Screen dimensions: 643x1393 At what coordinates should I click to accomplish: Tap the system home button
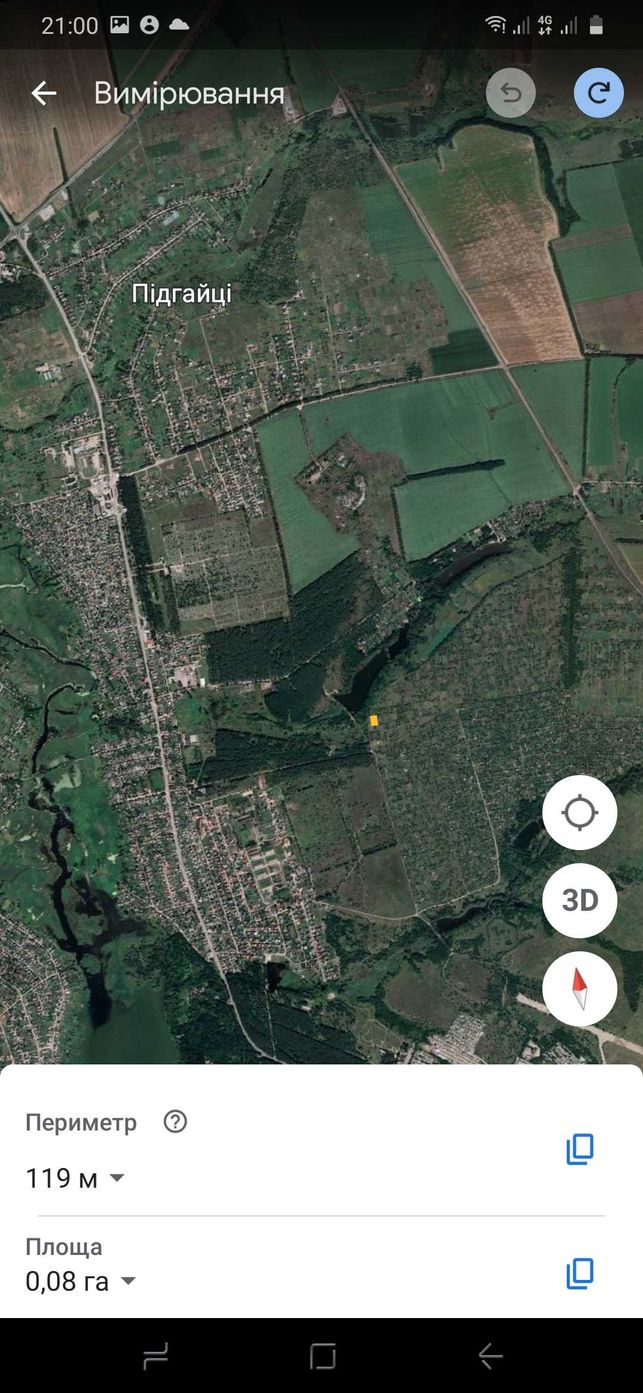[x=322, y=1356]
